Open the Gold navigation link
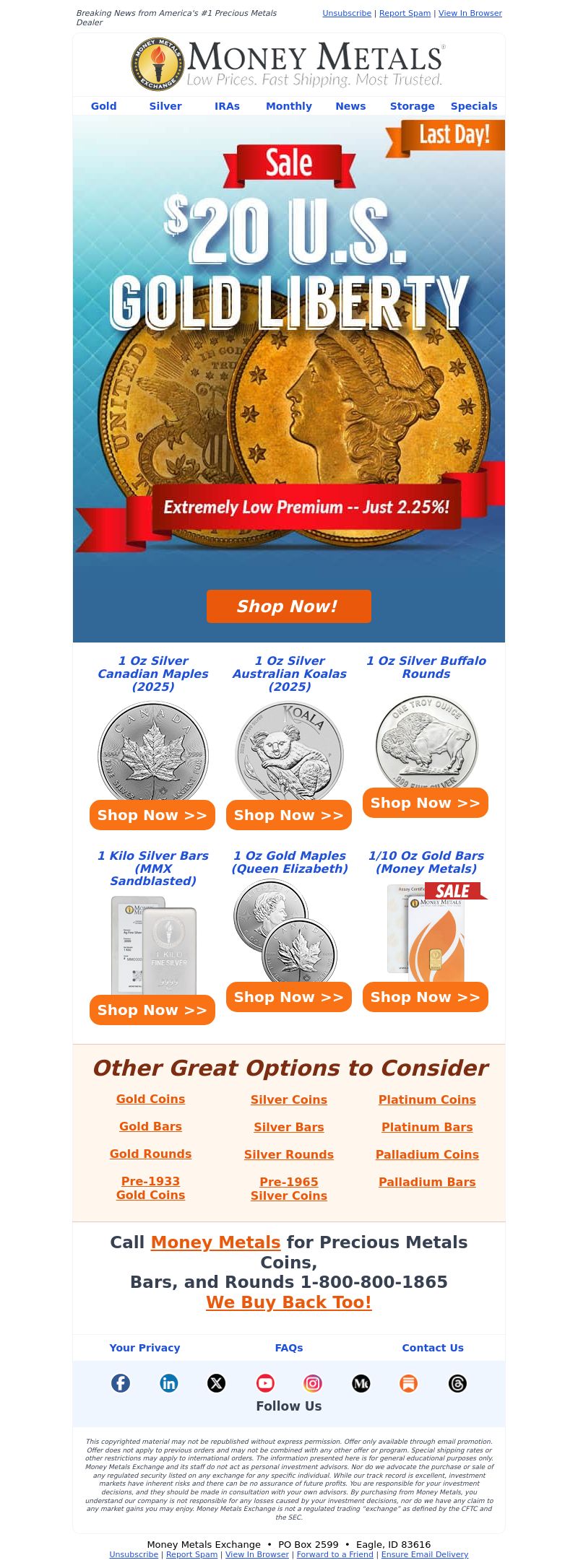The height and width of the screenshot is (1568, 578). pos(103,106)
